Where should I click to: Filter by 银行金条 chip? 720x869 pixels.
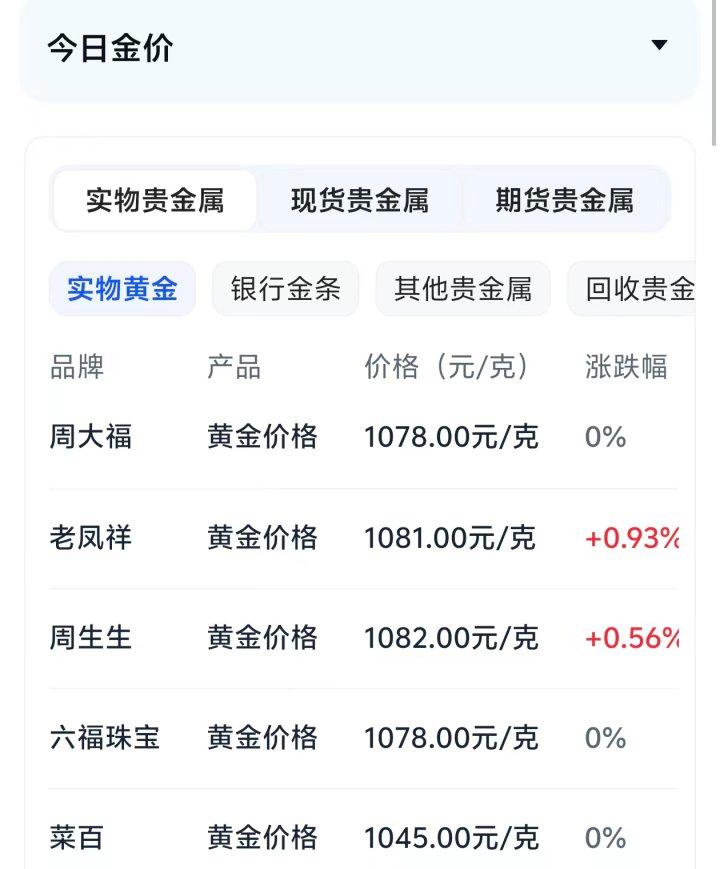point(285,289)
